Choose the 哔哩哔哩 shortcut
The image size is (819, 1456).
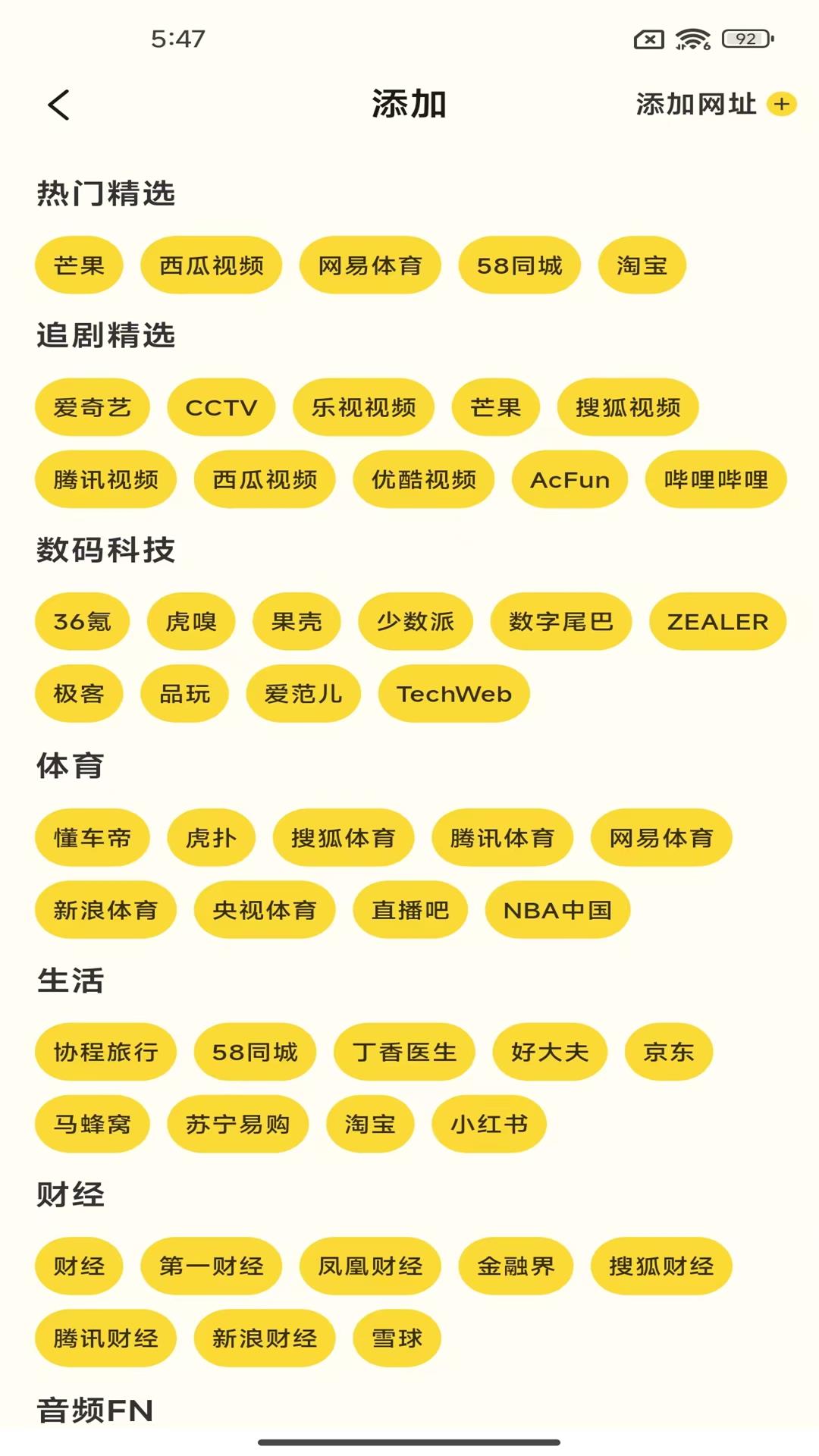click(716, 479)
